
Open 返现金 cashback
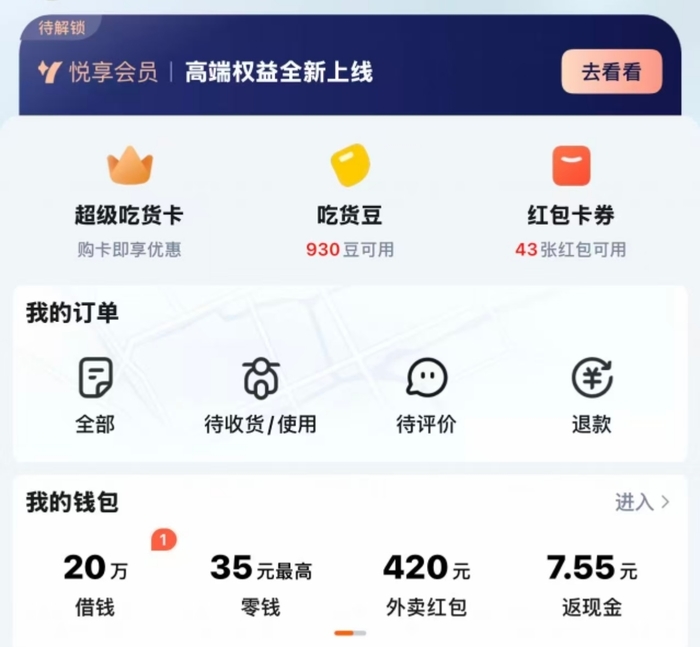pos(591,584)
